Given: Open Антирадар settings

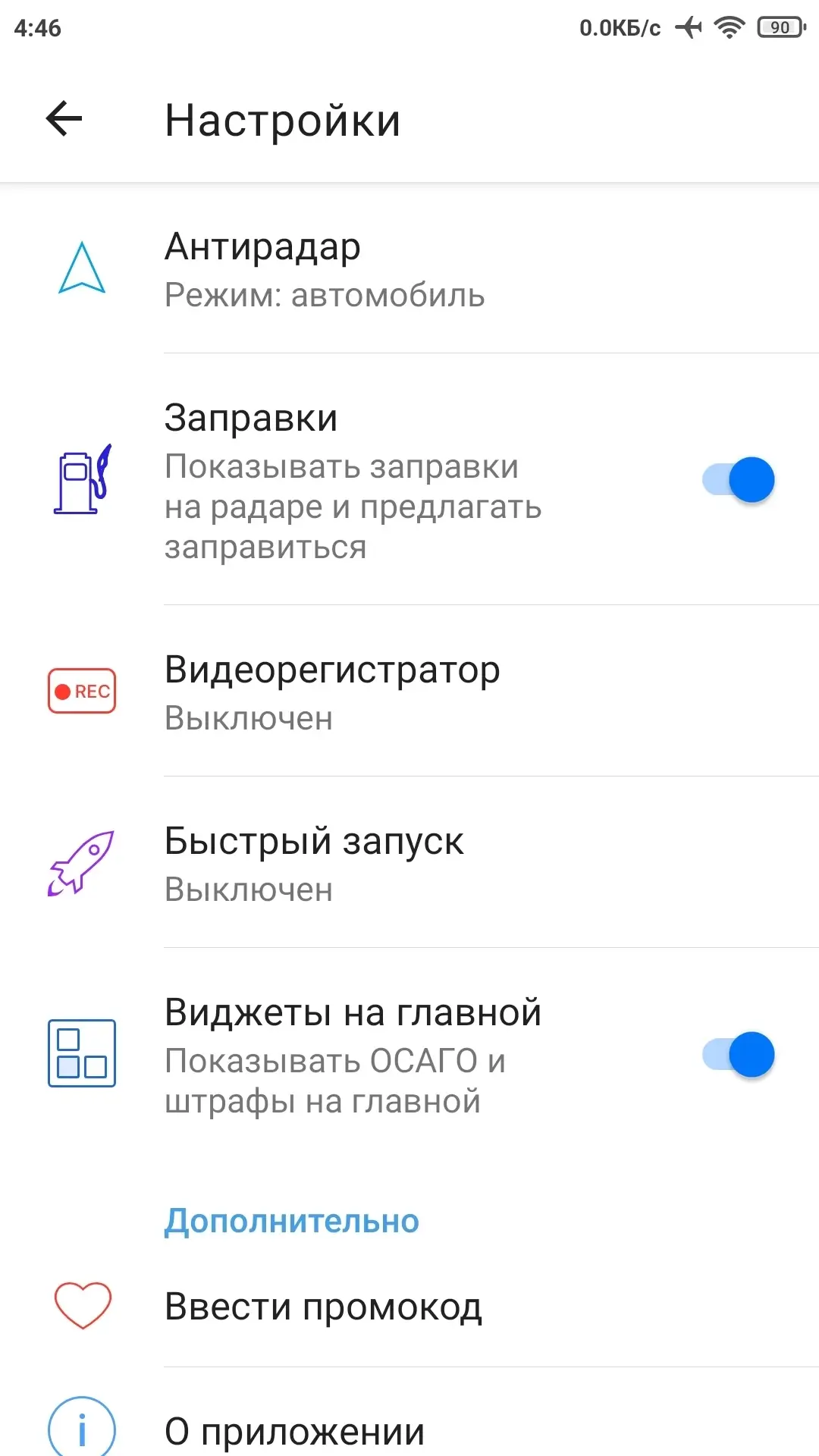Looking at the screenshot, I should [x=409, y=268].
